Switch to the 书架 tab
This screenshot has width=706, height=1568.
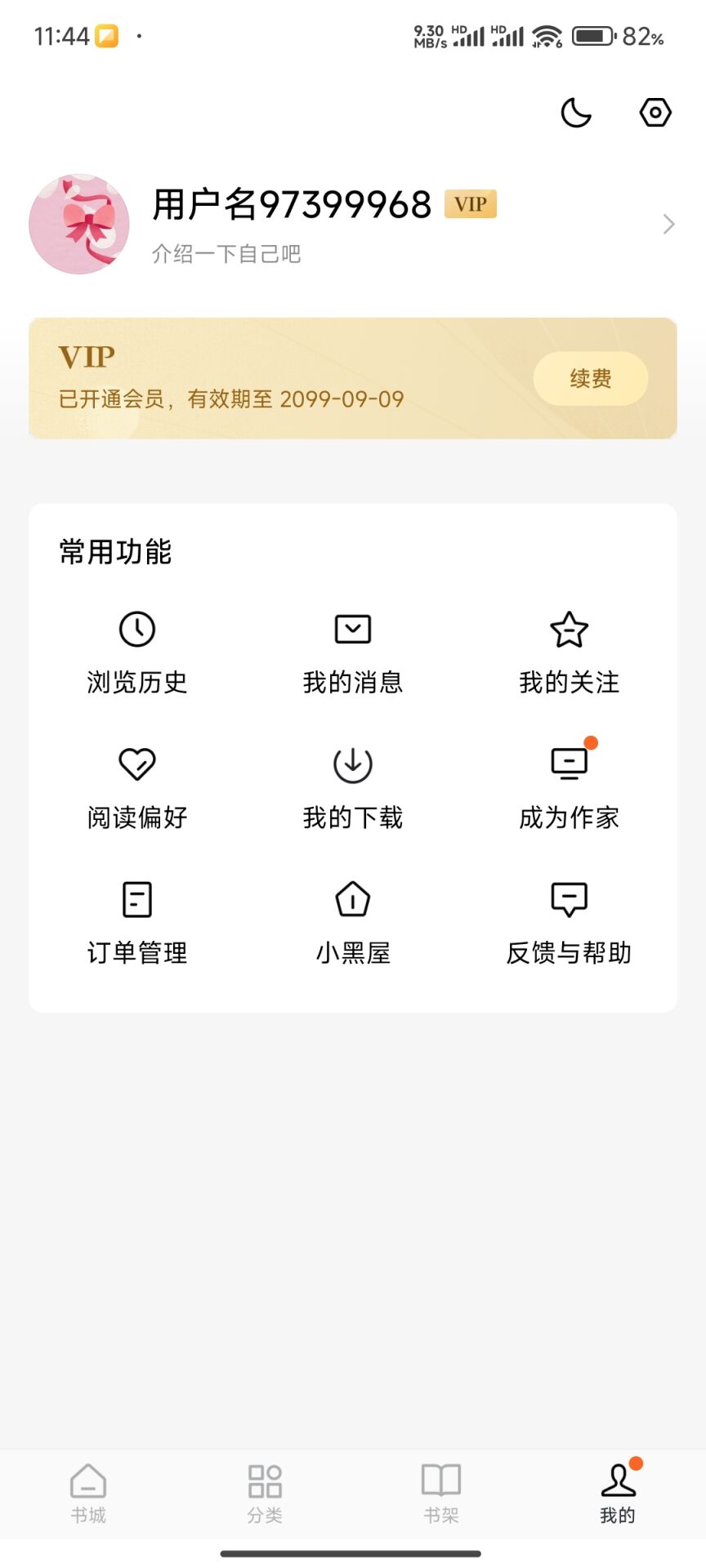pyautogui.click(x=441, y=1494)
